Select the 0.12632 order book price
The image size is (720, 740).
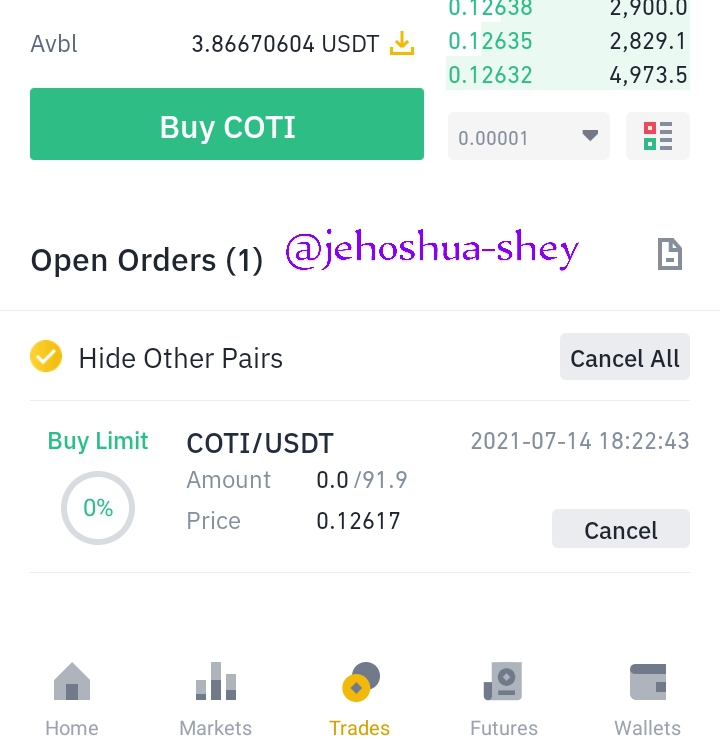click(490, 75)
